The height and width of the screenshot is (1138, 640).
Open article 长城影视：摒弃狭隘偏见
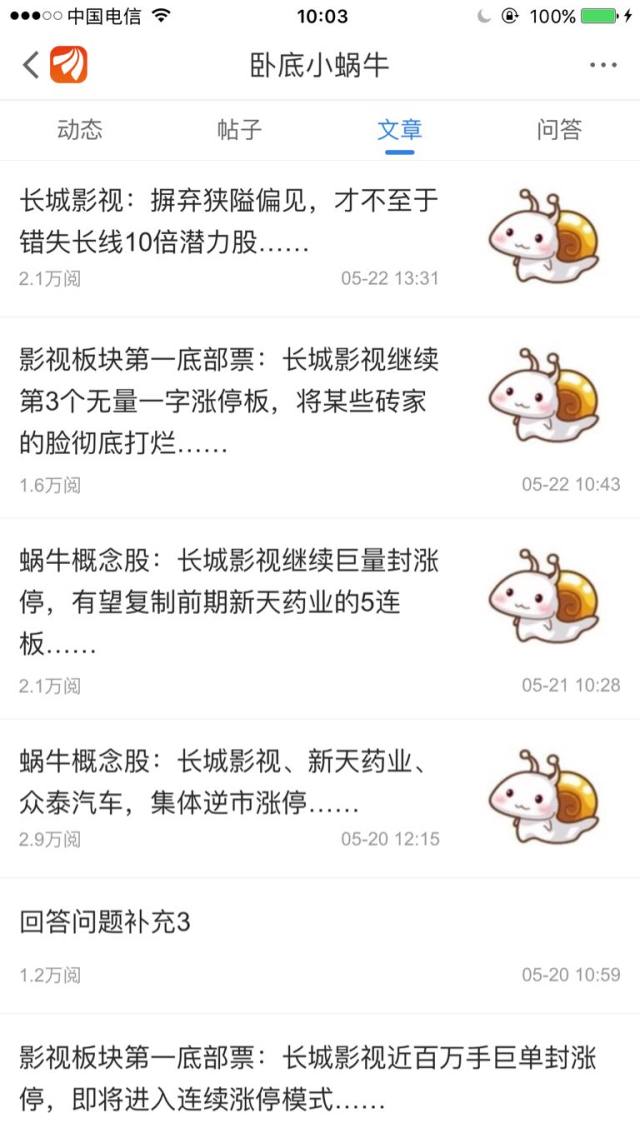point(320,239)
